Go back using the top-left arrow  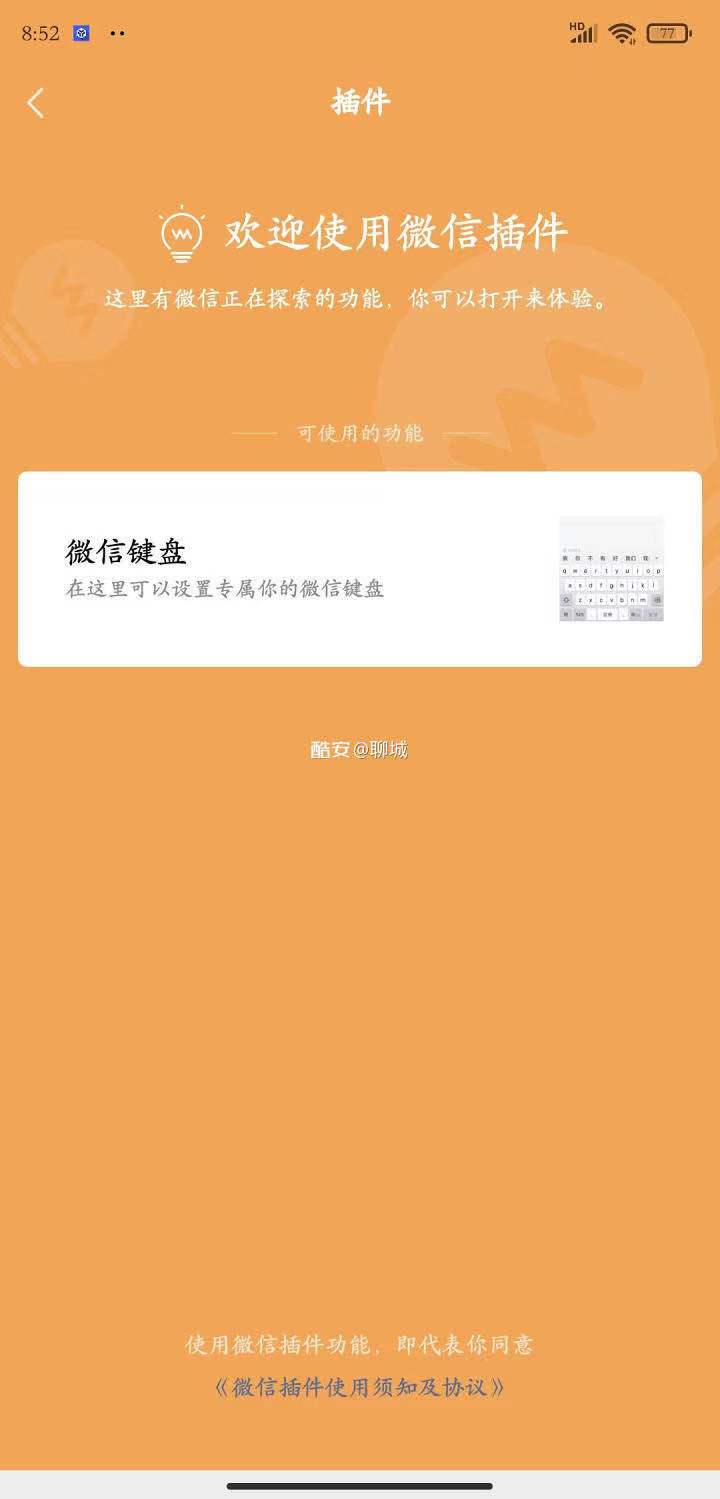[36, 103]
